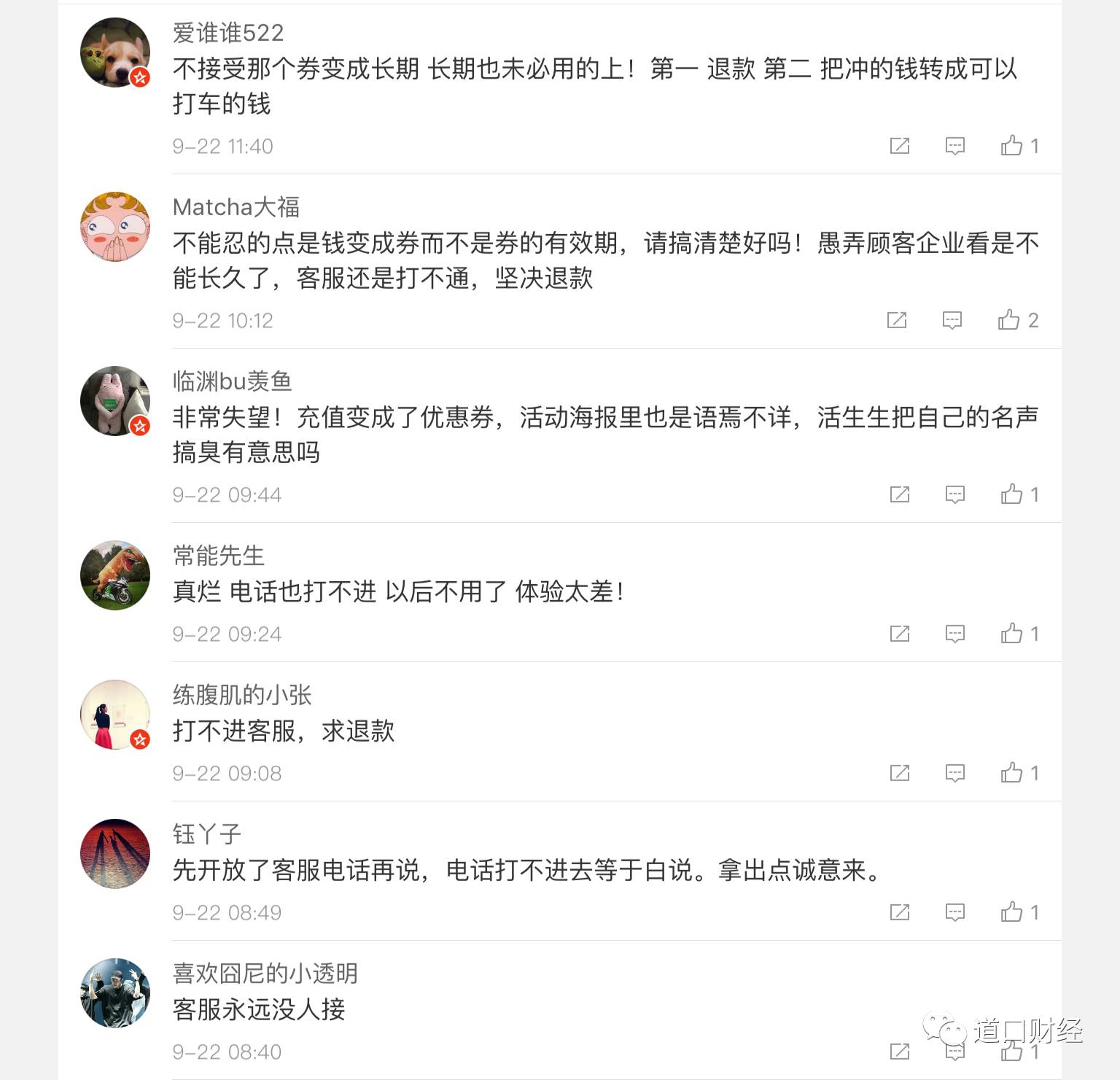Open the username 喜欢囧尼的小透明
Viewport: 1120px width, 1080px height.
click(265, 974)
